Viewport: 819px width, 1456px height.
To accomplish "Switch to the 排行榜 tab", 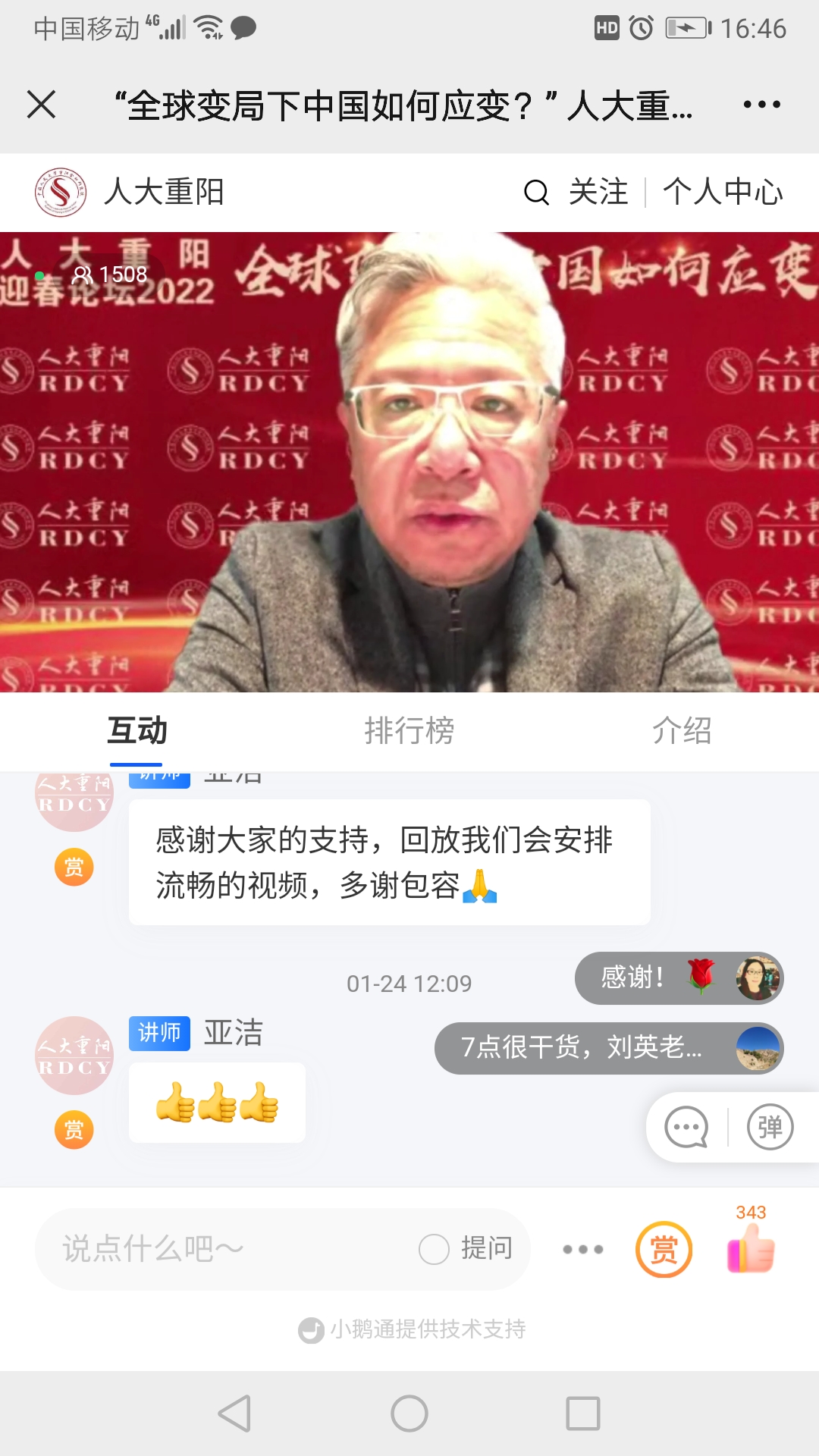I will tap(409, 730).
